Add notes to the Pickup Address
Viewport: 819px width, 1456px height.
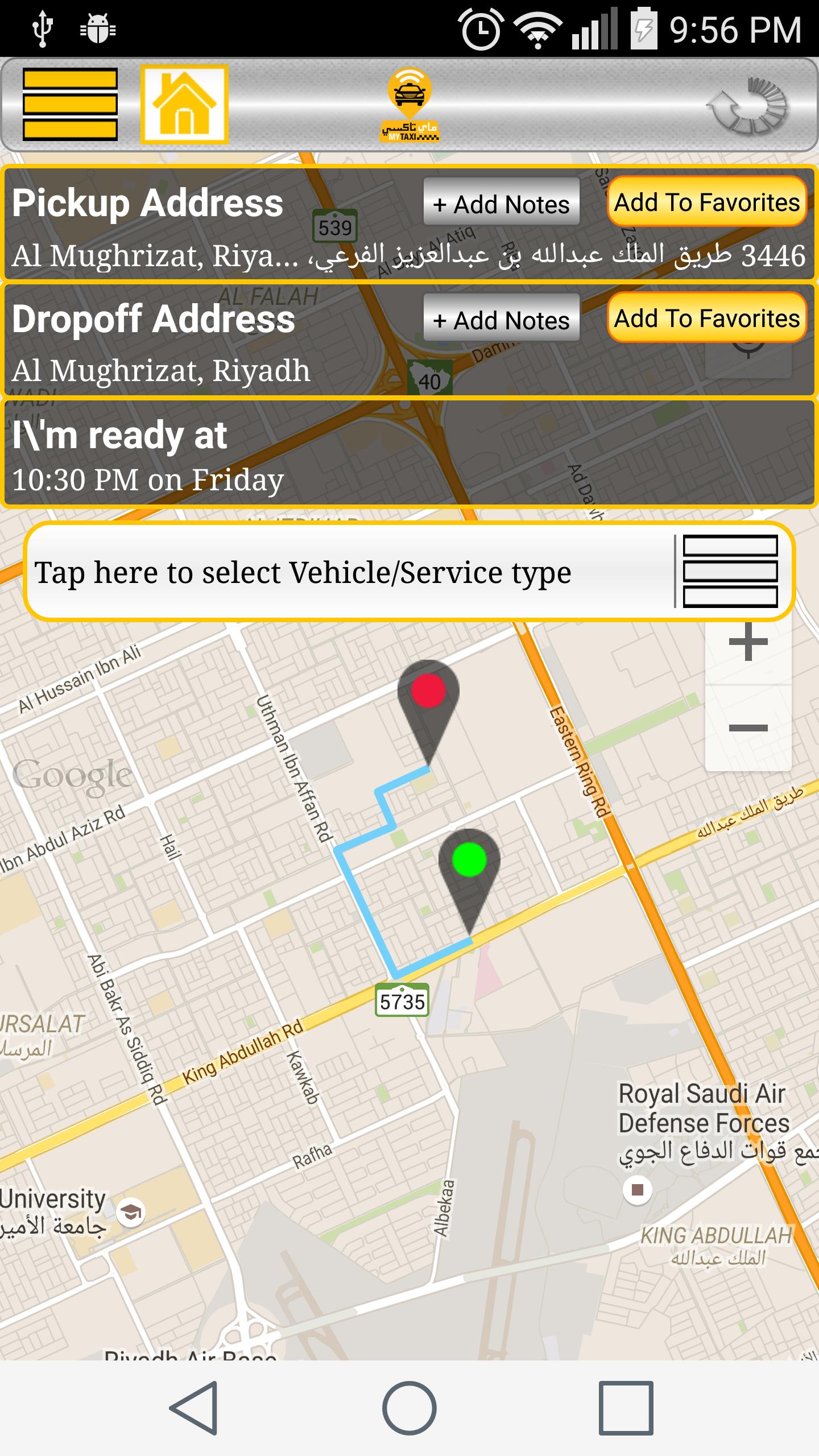[x=501, y=204]
